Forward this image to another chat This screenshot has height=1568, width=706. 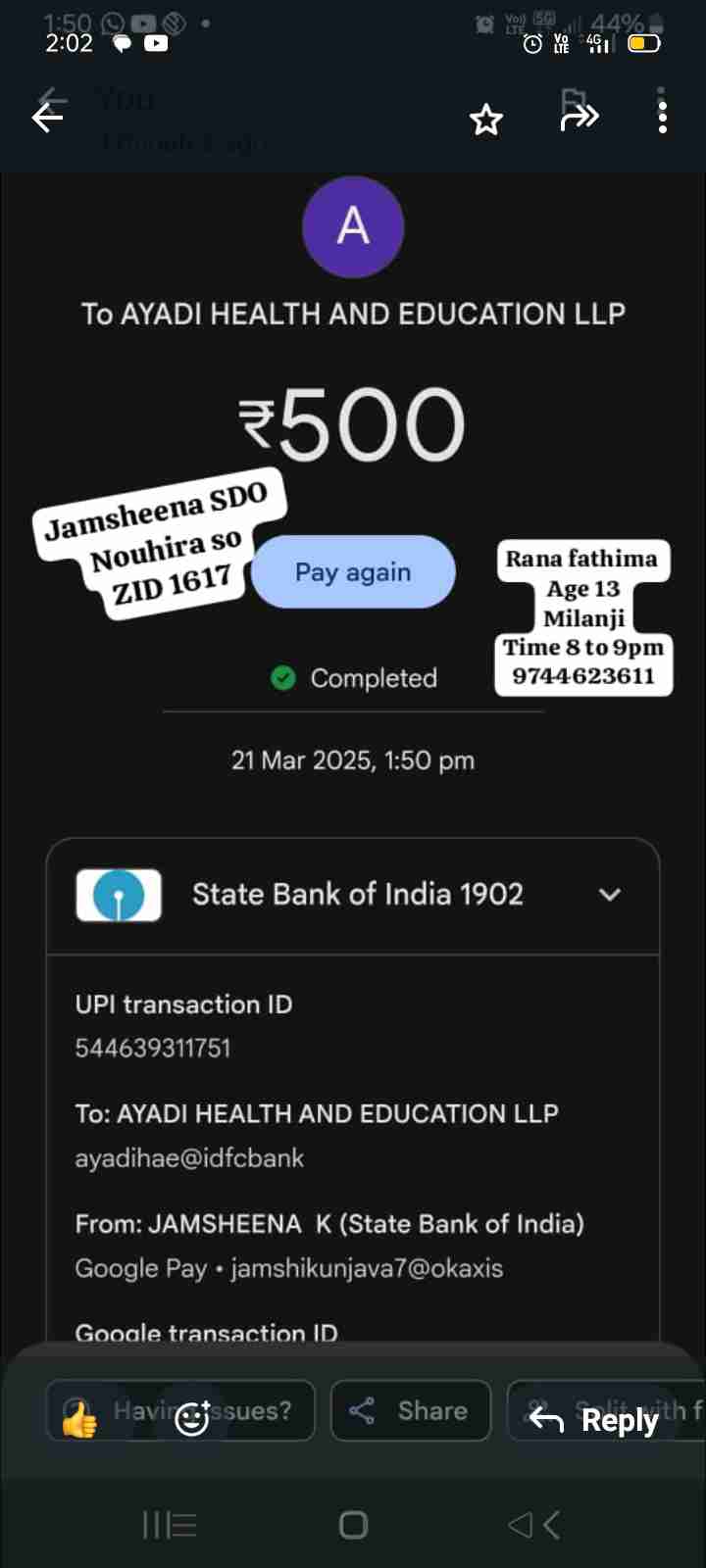tap(579, 119)
